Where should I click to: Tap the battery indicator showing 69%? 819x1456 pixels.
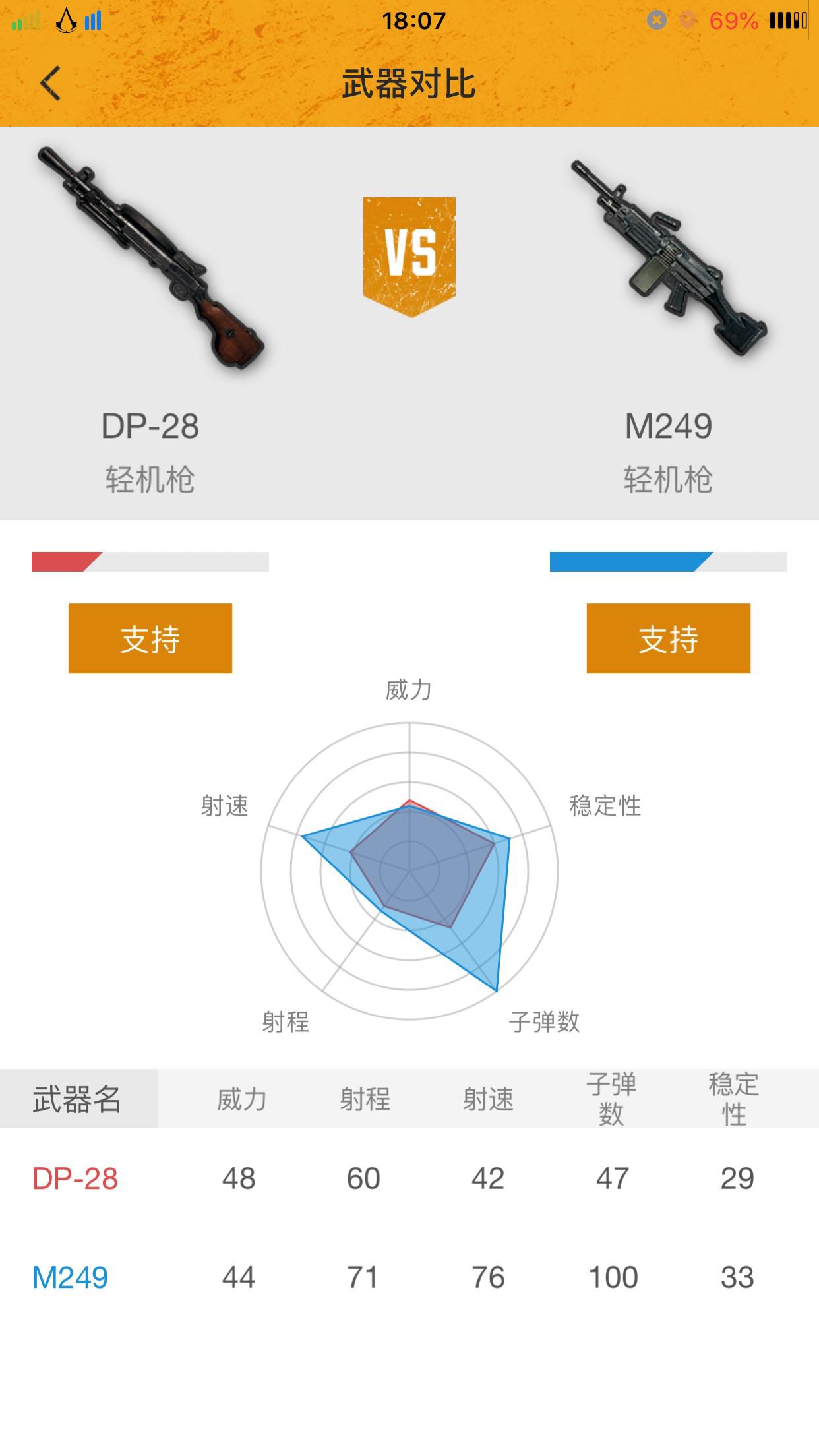732,21
